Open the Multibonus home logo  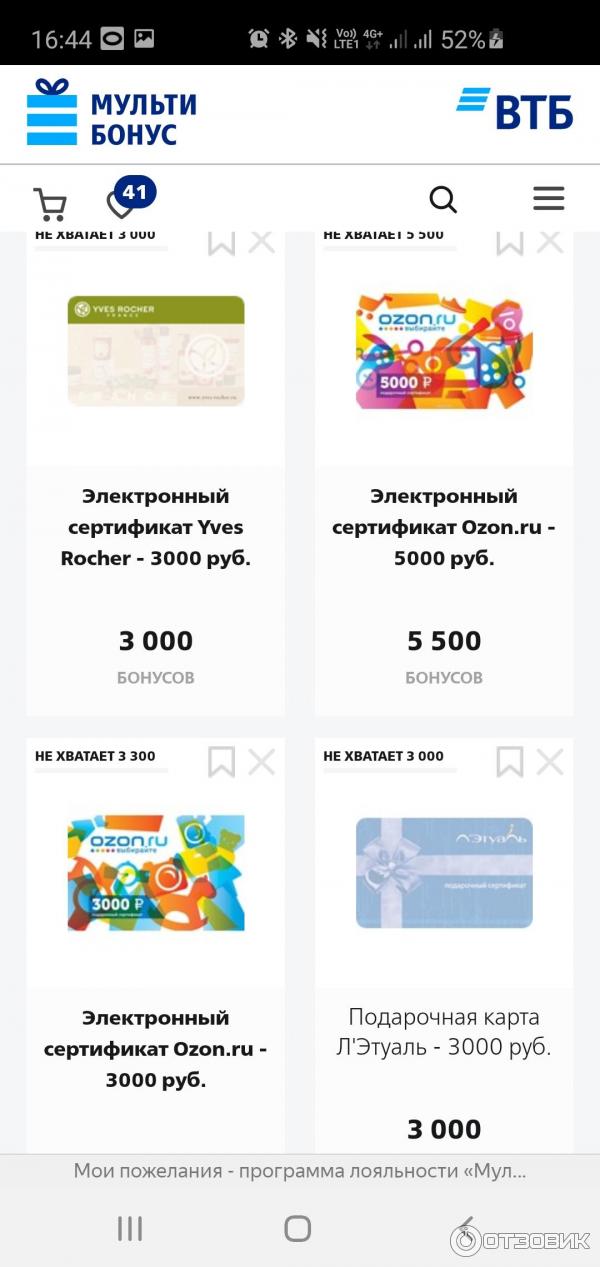click(111, 113)
